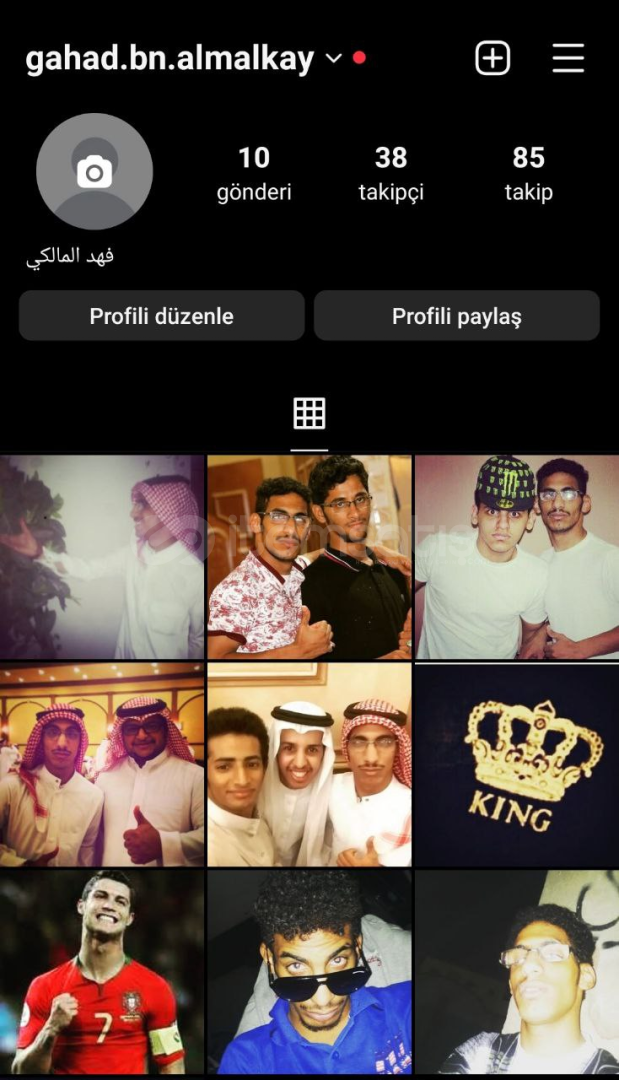
Task: Add a profile photo via camera avatar
Action: click(x=94, y=171)
